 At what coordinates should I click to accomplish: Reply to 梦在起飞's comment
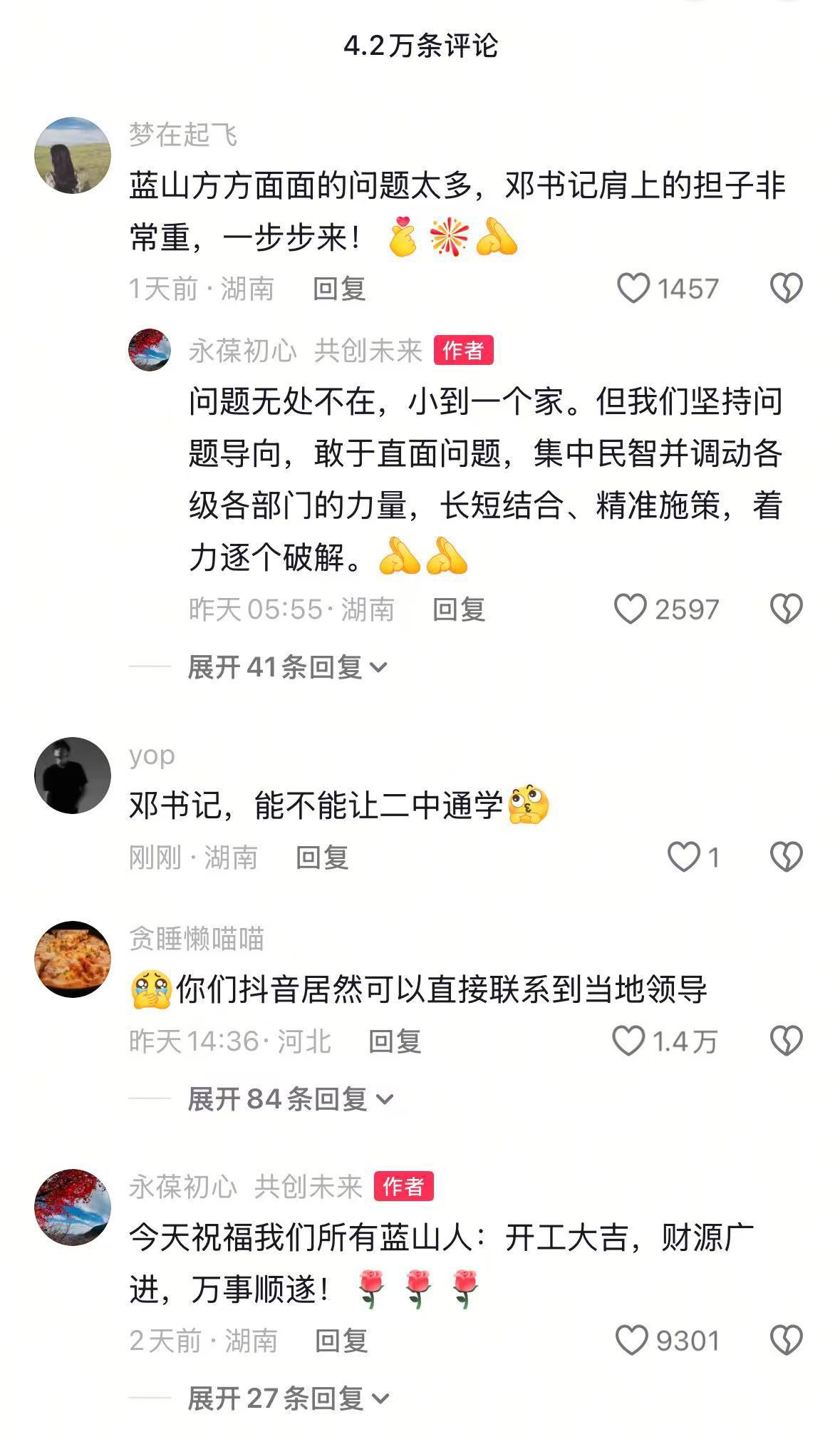(x=339, y=289)
